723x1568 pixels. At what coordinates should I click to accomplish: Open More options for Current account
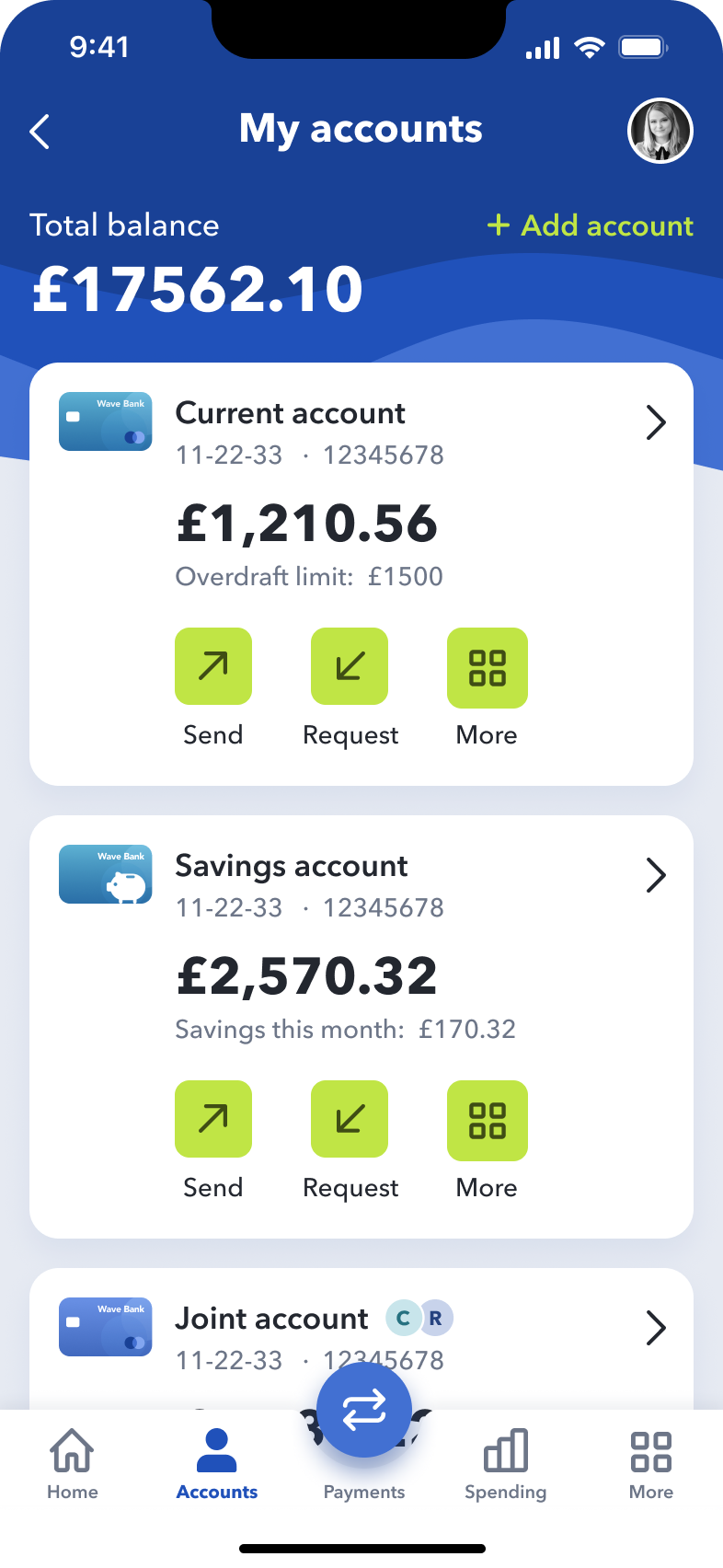(487, 668)
